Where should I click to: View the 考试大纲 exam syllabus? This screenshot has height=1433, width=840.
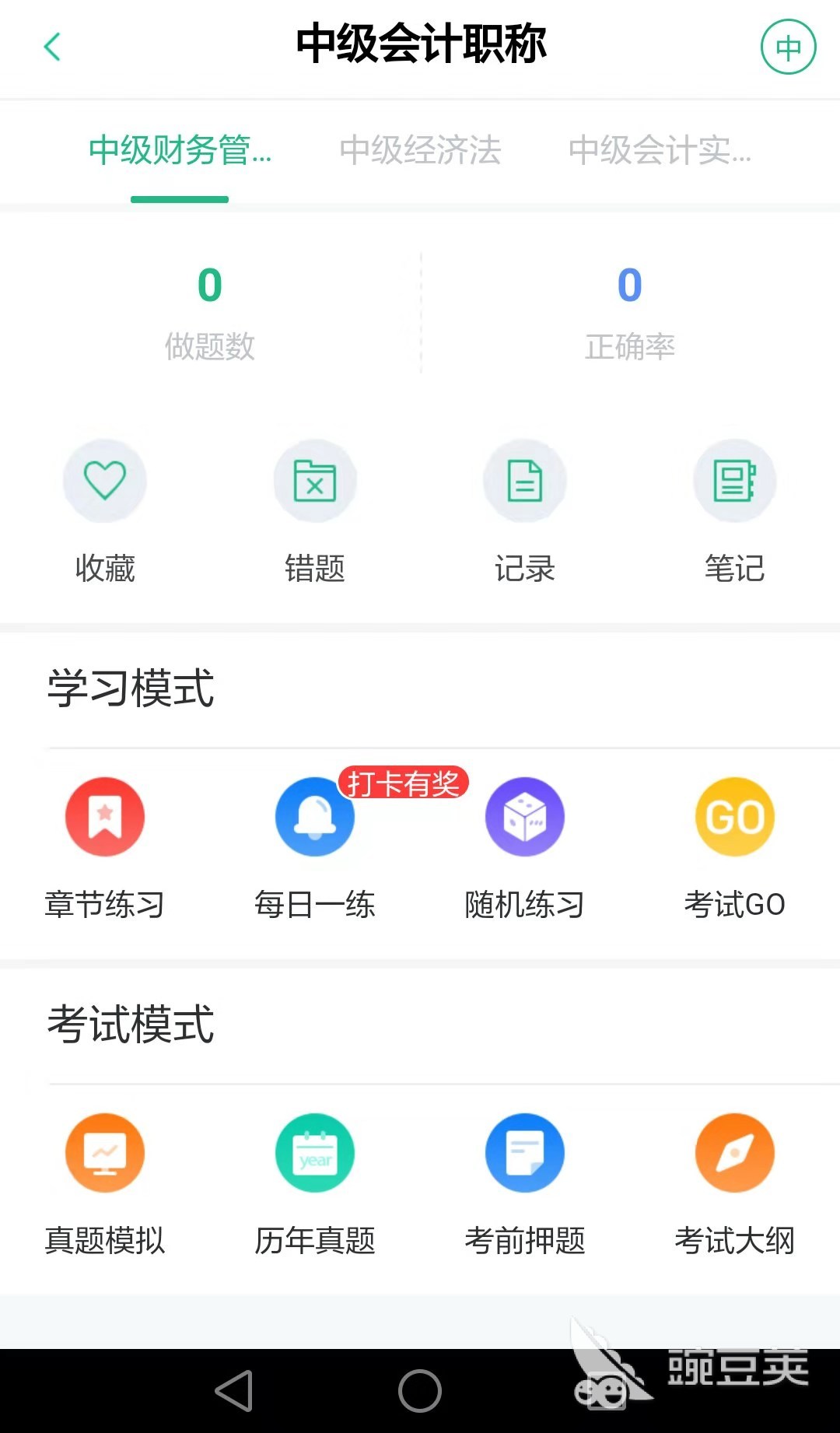click(x=735, y=1184)
